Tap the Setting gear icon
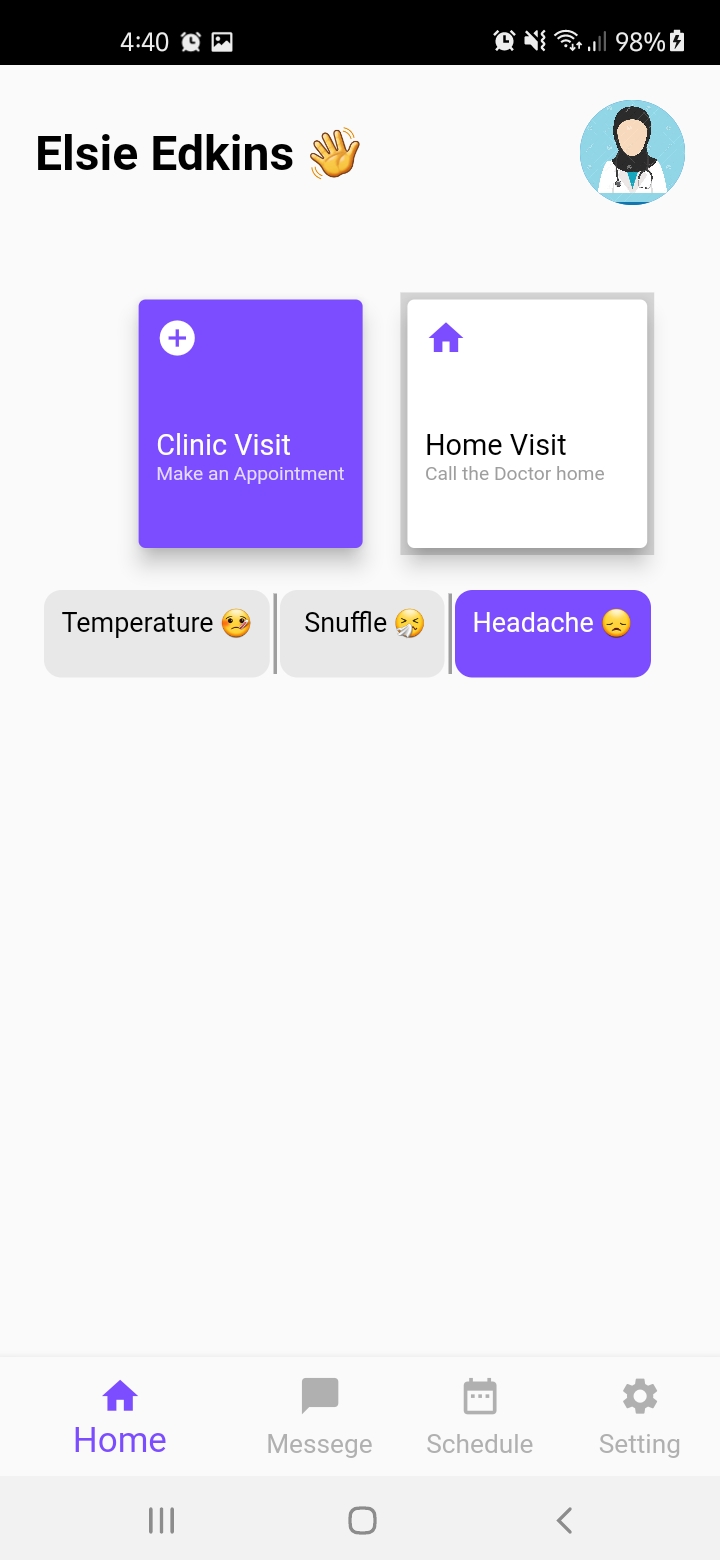 [x=639, y=1395]
